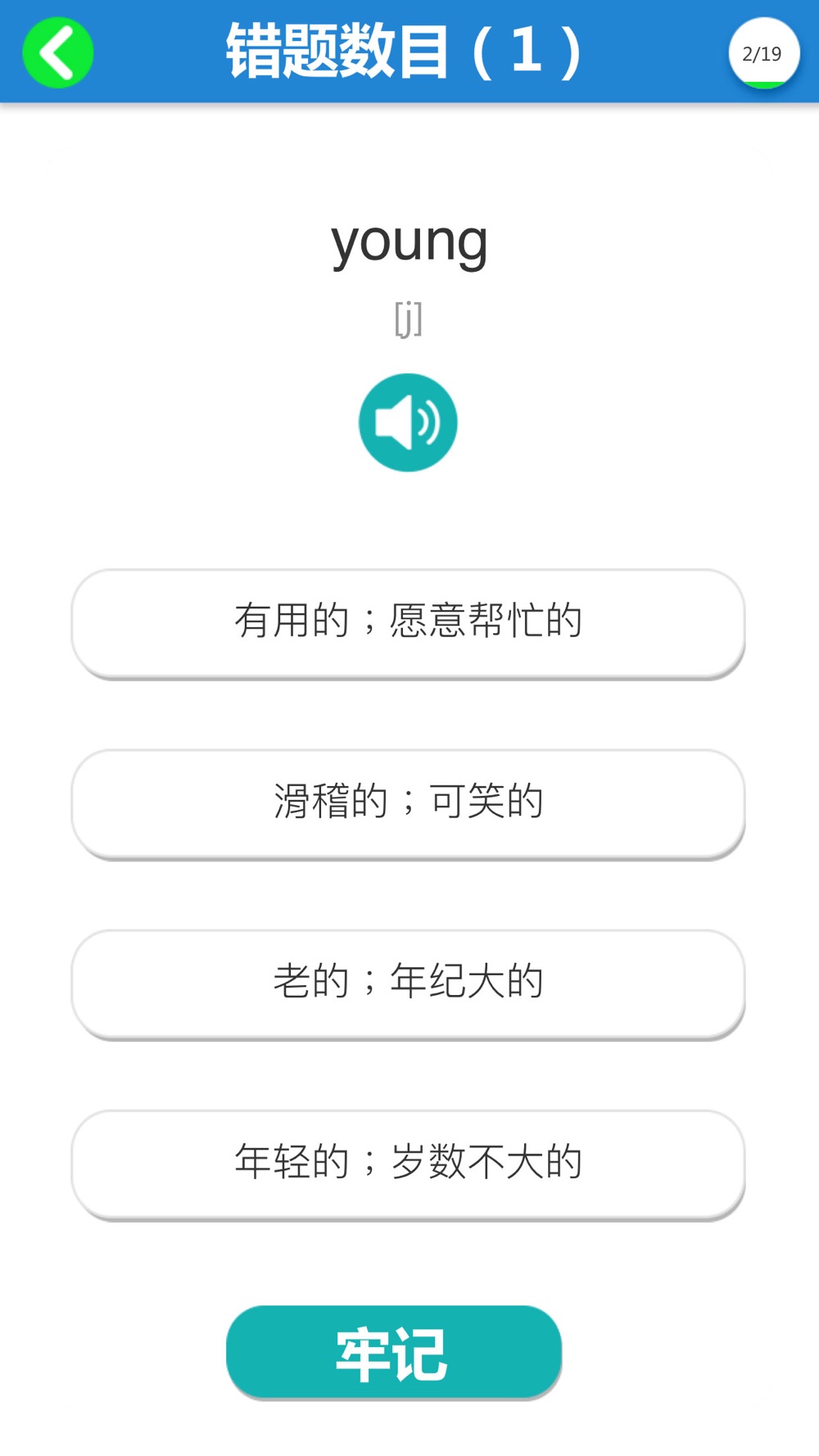Image resolution: width=819 pixels, height=1456 pixels.
Task: Choose the option 滑稽的；可笑的
Action: point(408,803)
